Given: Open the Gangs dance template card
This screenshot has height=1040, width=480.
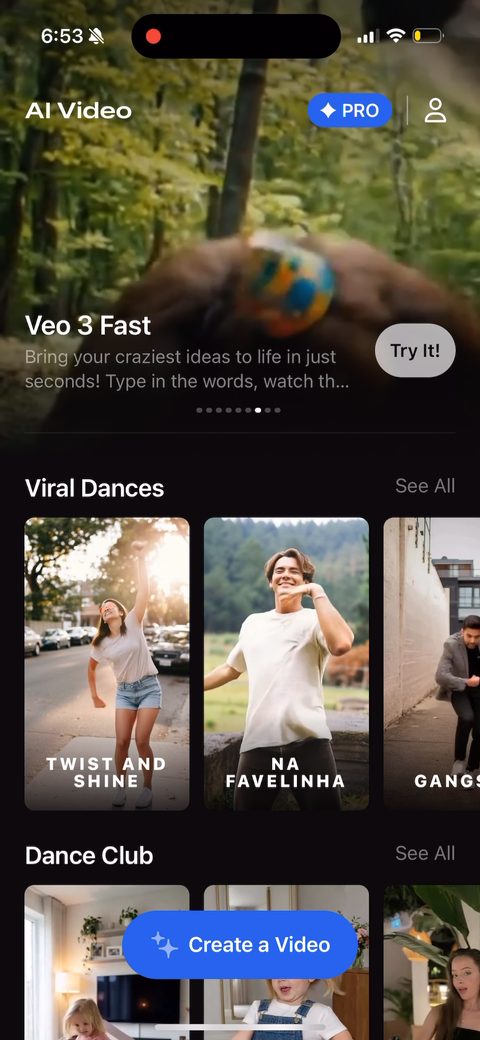Looking at the screenshot, I should coord(432,663).
